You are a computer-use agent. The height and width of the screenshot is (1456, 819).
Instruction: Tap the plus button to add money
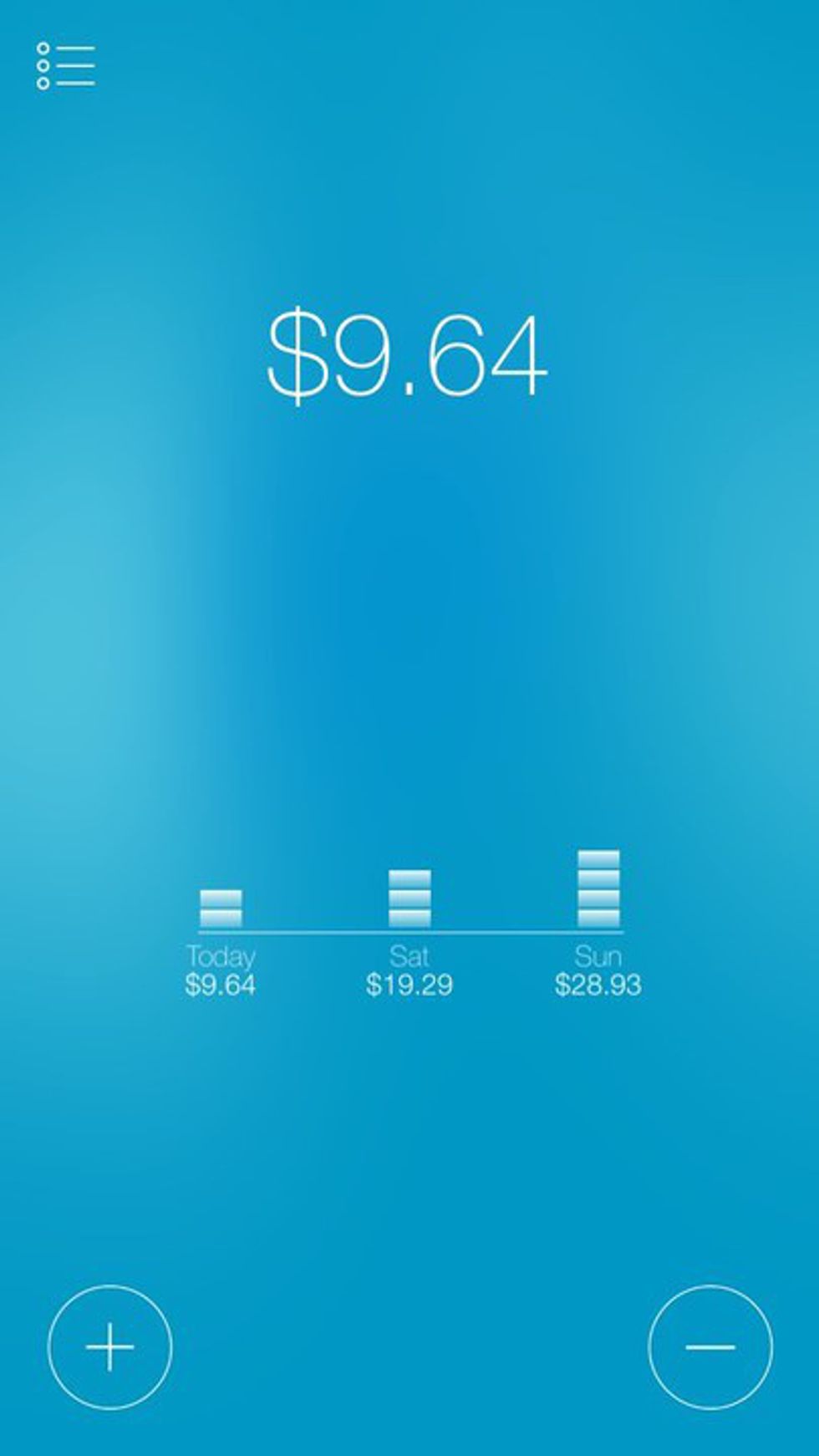(110, 1347)
